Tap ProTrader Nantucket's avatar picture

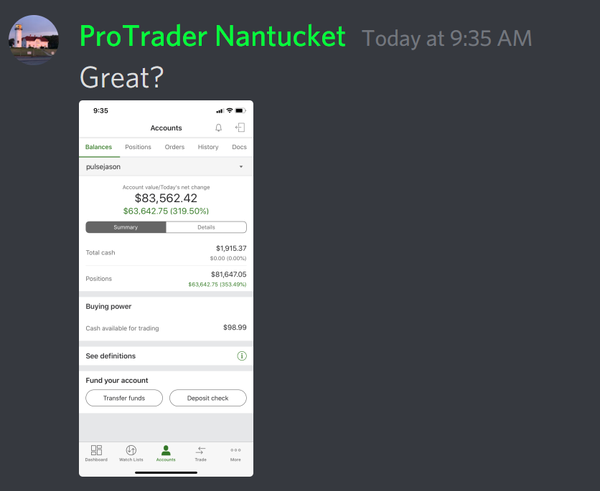pyautogui.click(x=33, y=40)
